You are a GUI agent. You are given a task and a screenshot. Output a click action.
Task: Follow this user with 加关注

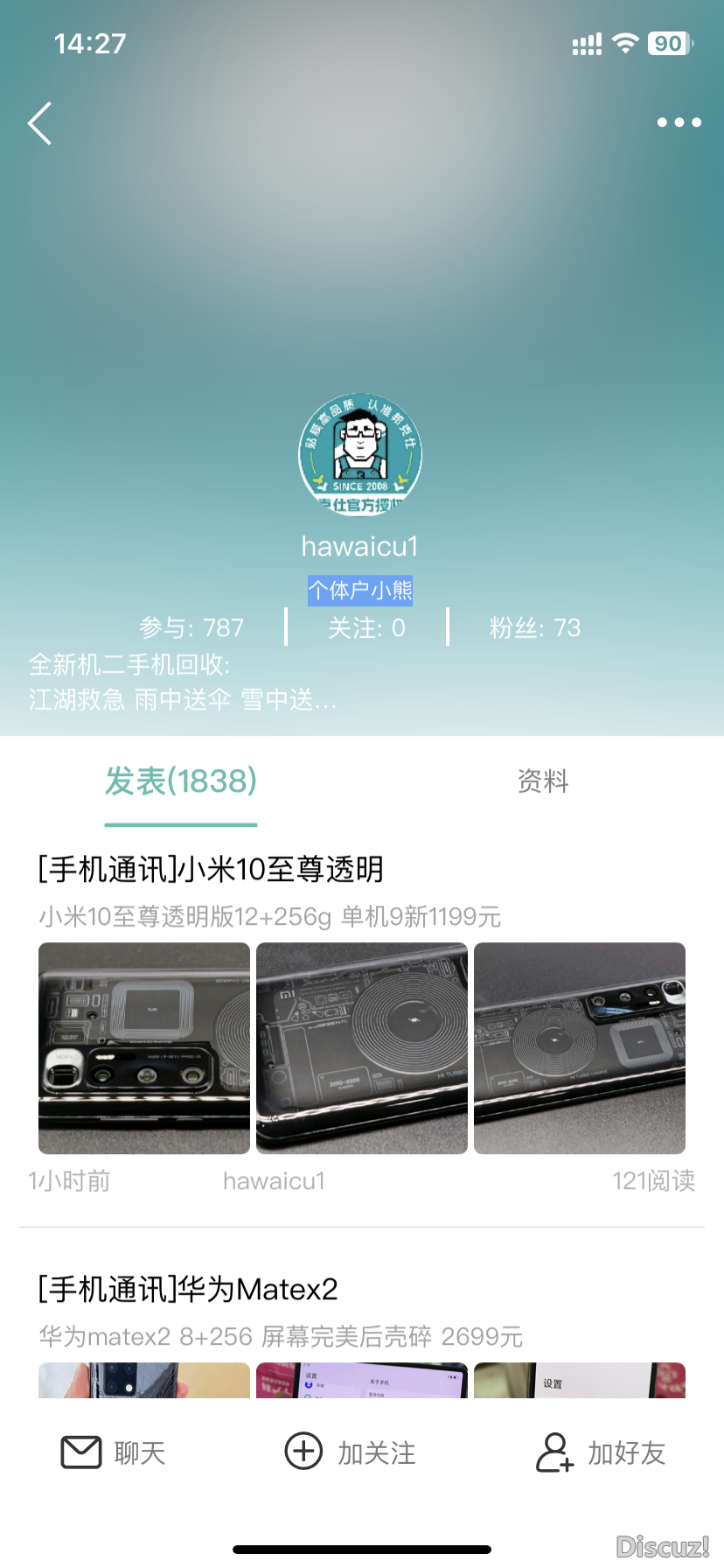351,1452
